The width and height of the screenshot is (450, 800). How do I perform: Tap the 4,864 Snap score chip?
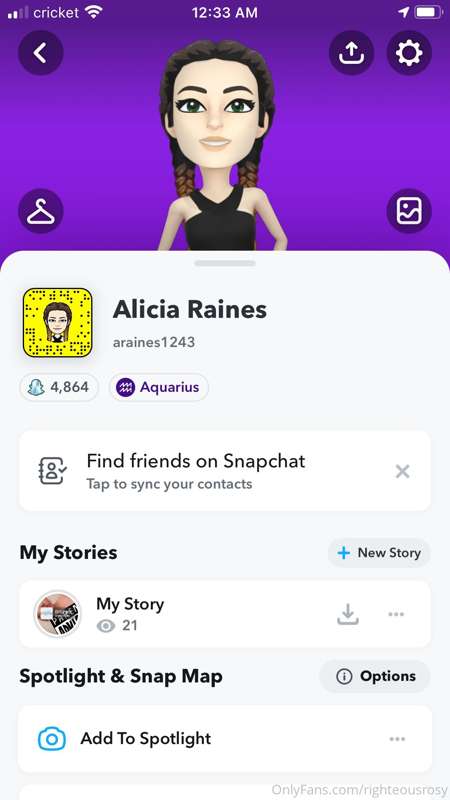coord(59,387)
